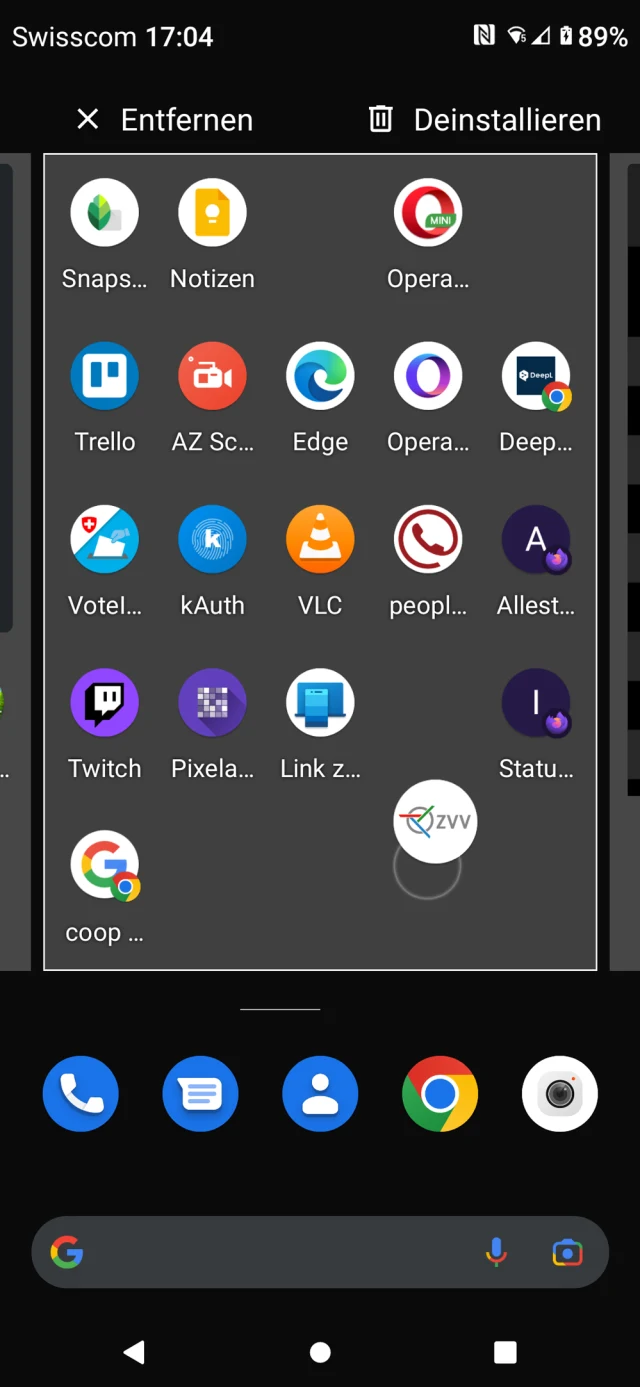Viewport: 640px width, 1387px height.
Task: Open the Phone dialer in dock
Action: pyautogui.click(x=81, y=1094)
